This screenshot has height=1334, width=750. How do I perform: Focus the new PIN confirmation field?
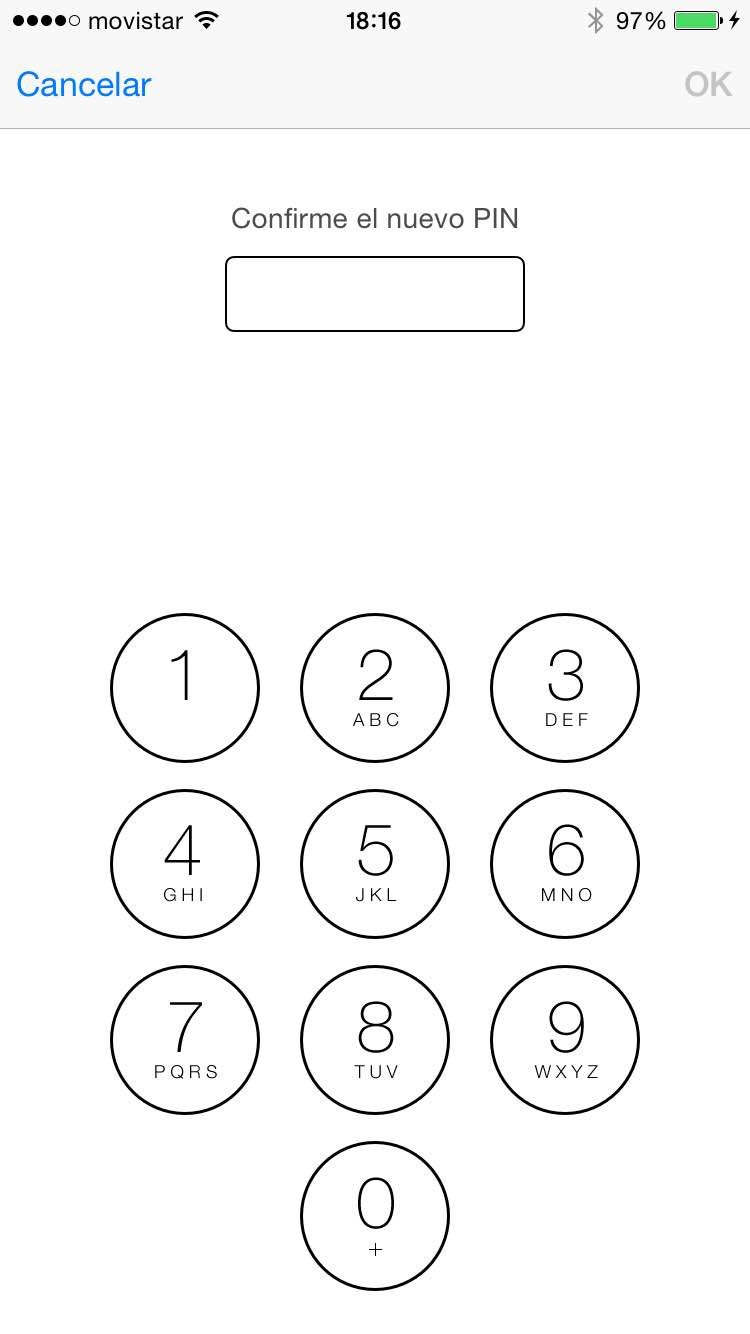click(375, 294)
